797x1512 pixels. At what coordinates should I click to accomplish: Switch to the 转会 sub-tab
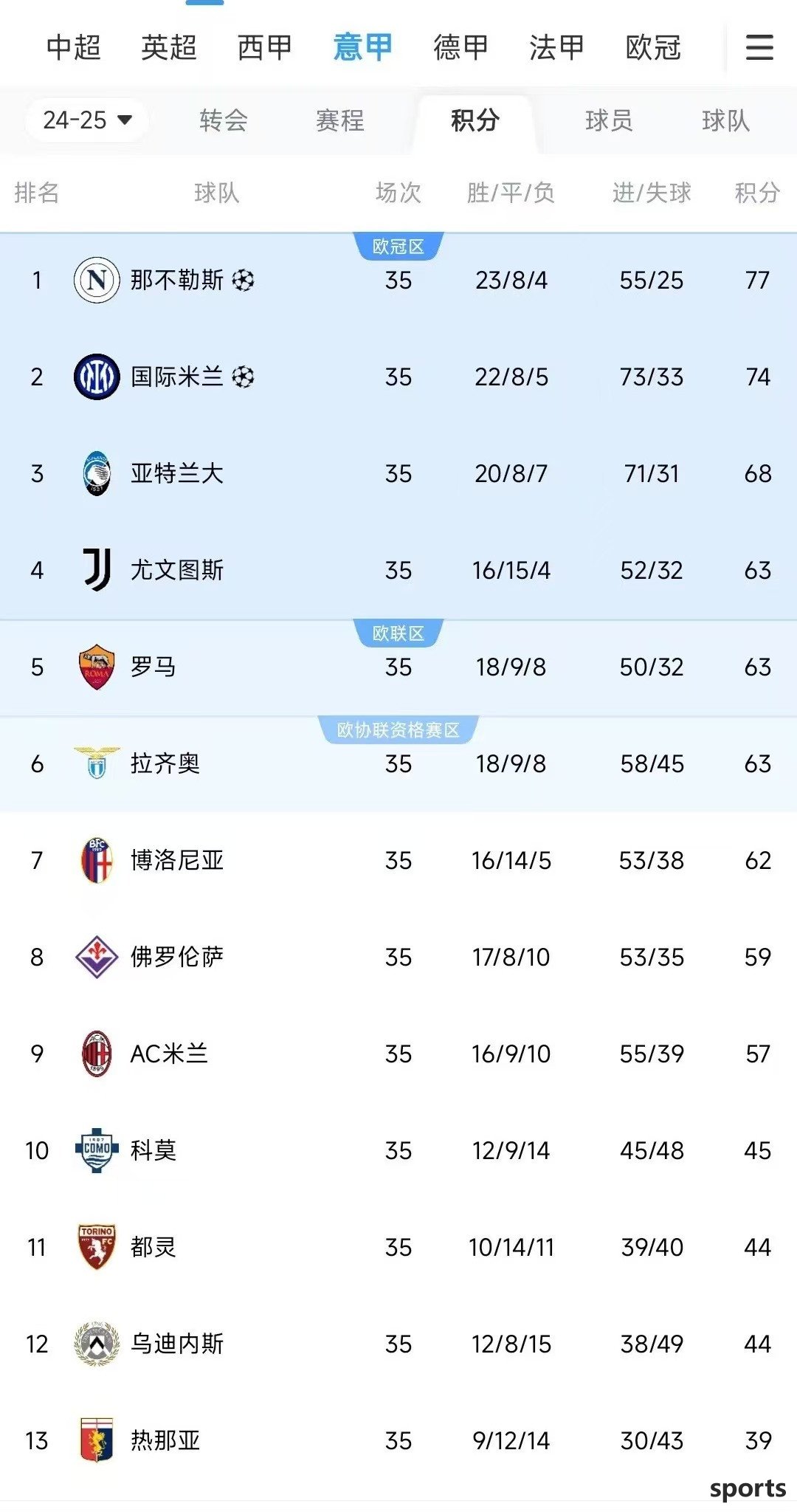coord(223,120)
